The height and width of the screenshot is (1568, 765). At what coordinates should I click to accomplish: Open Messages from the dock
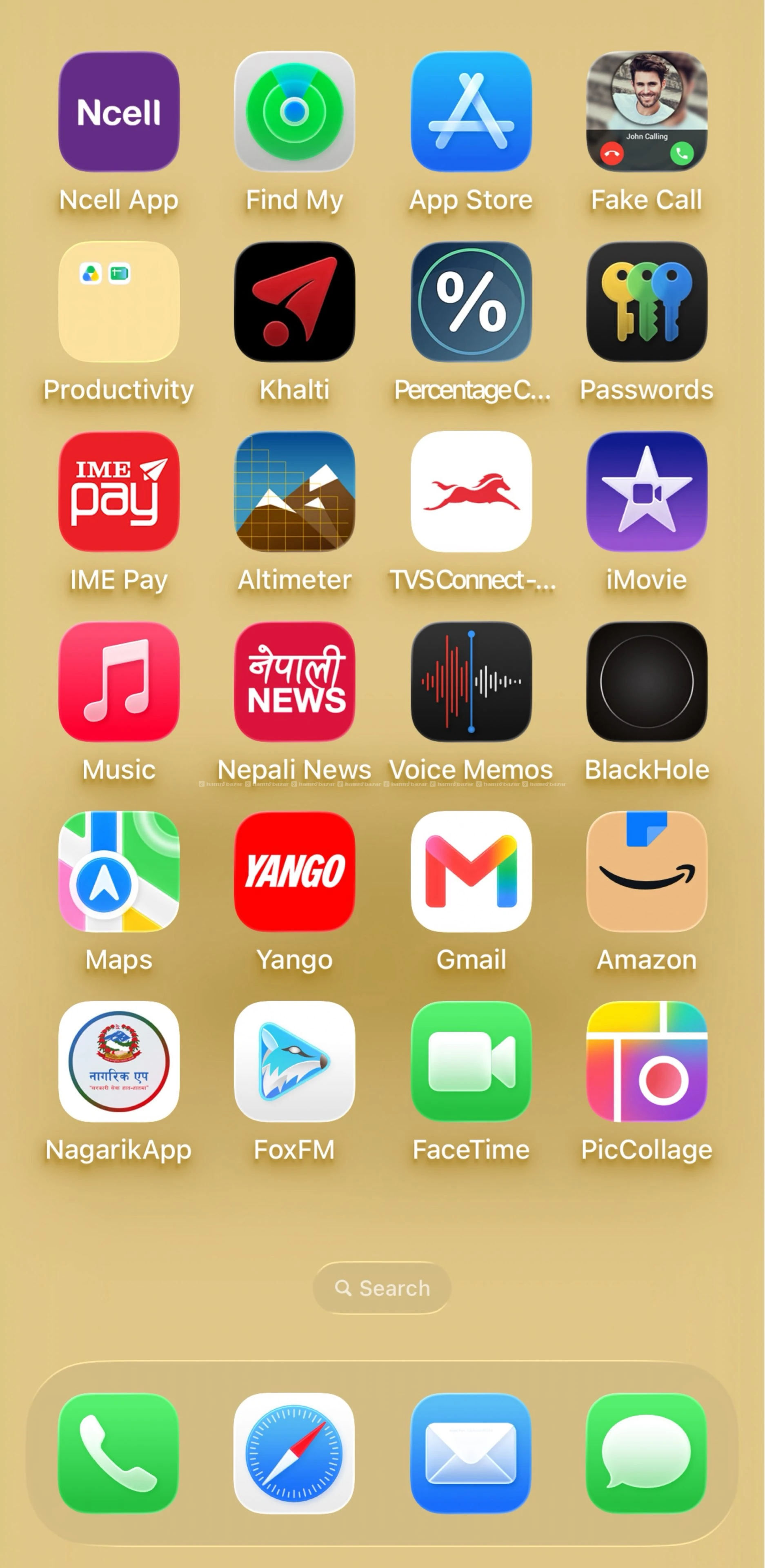(646, 1453)
